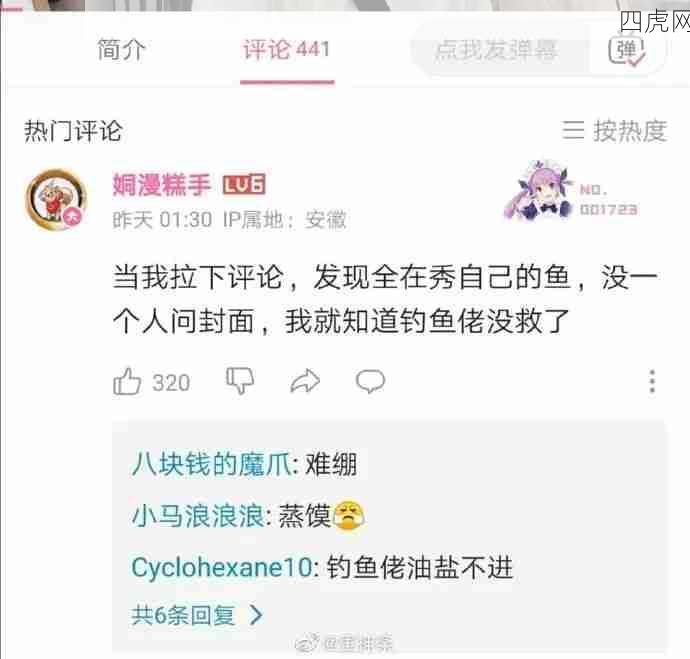Open the 八块钱的魔爪 user profile
The width and height of the screenshot is (690, 659).
(x=211, y=464)
